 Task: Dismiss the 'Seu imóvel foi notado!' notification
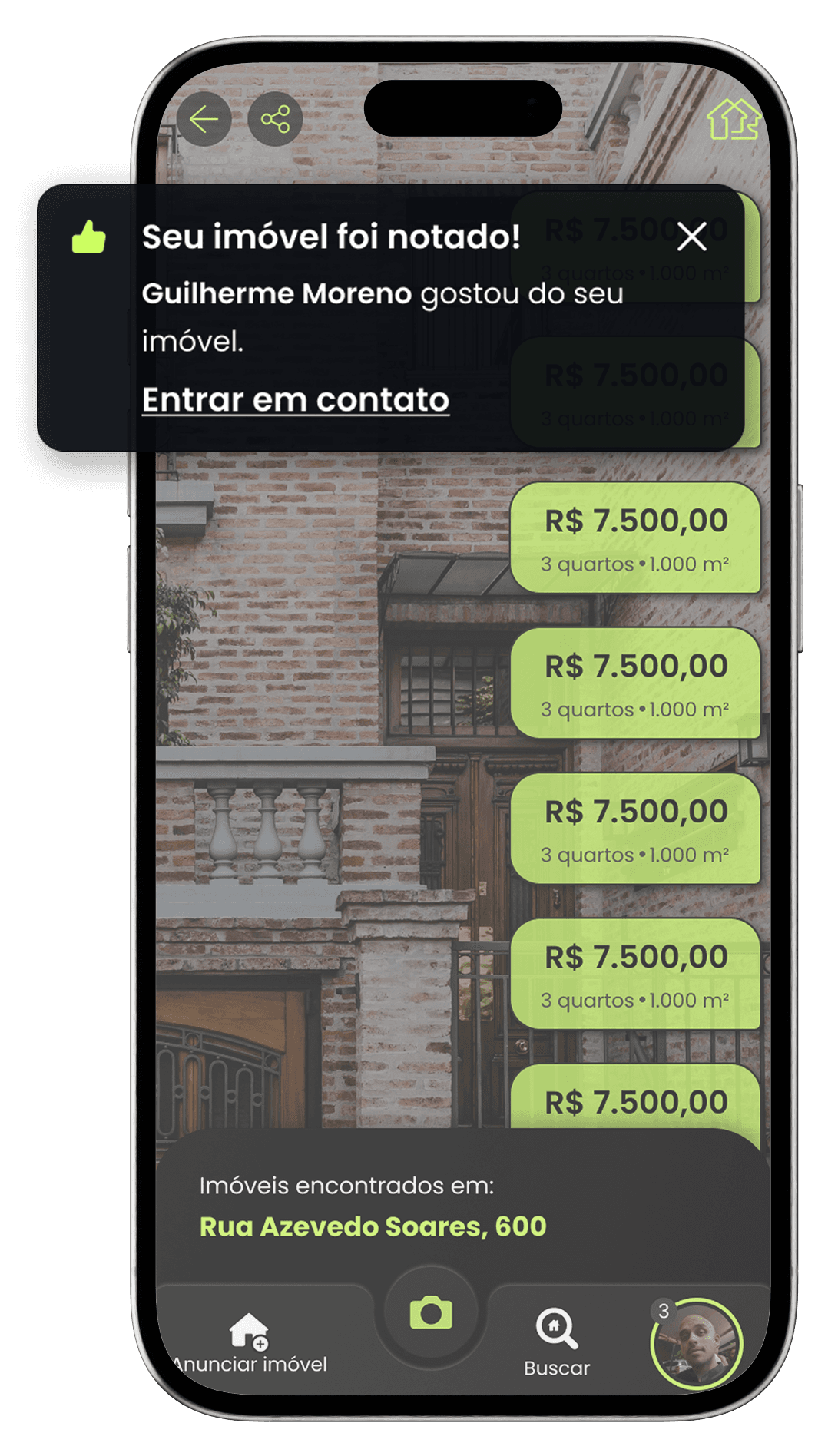692,237
